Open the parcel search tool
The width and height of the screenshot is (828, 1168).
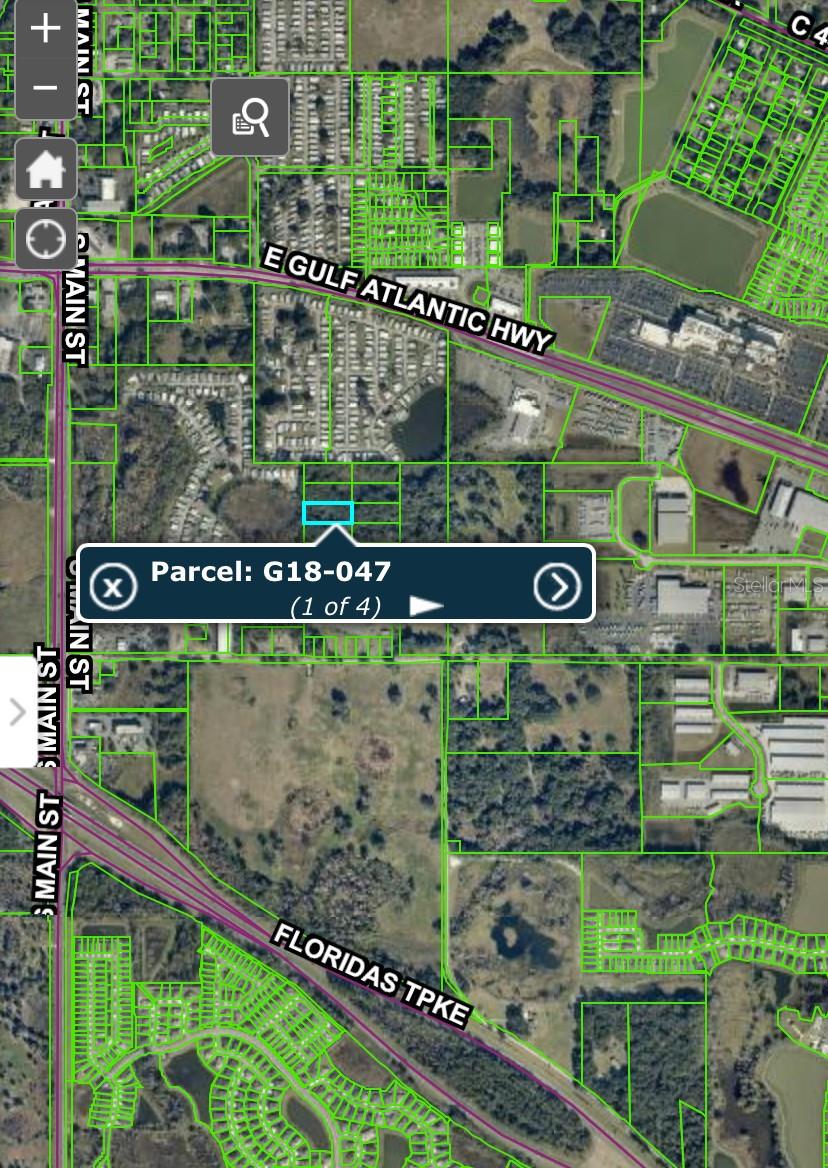coord(250,119)
